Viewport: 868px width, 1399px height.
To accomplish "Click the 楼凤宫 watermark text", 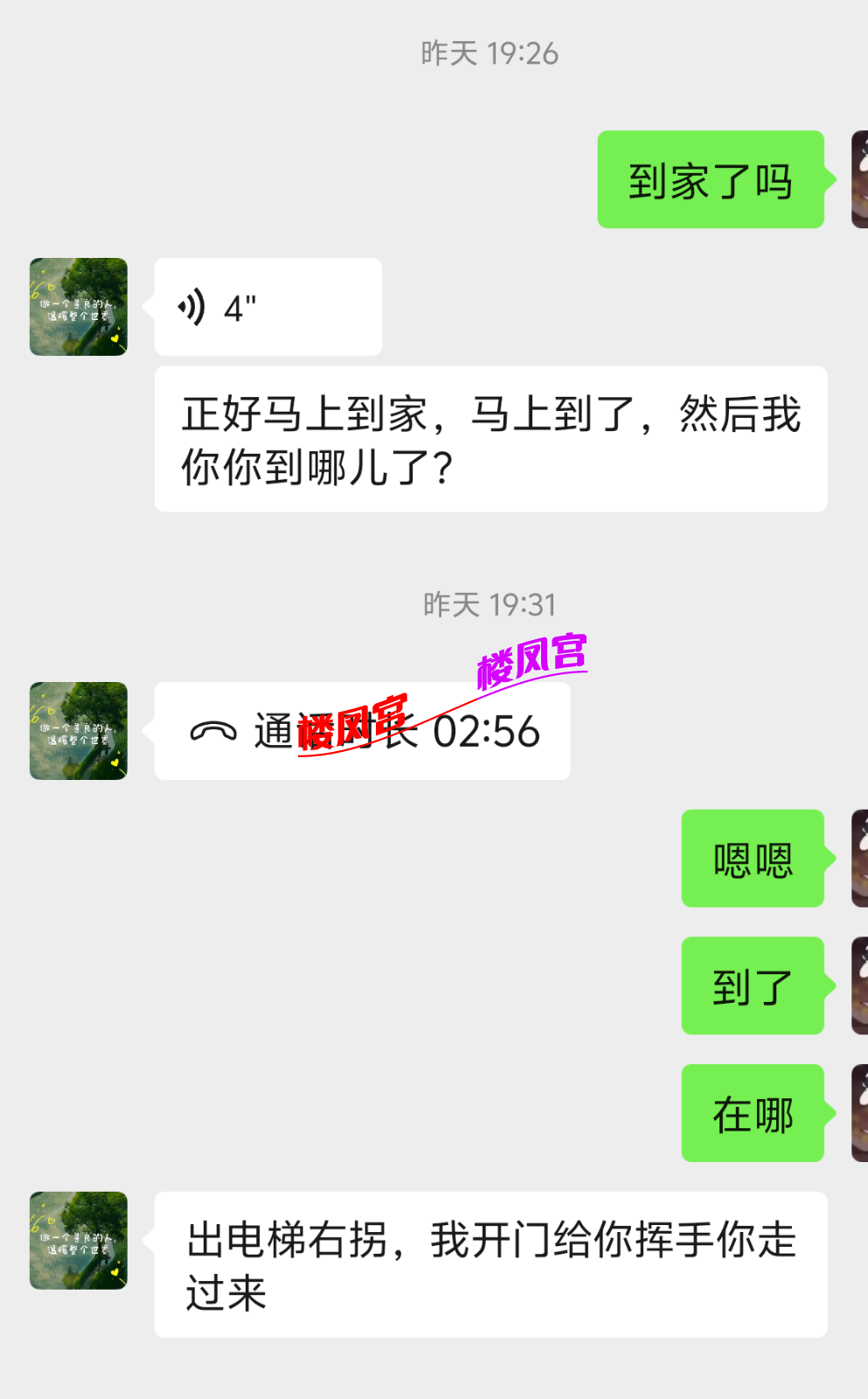I will [534, 662].
